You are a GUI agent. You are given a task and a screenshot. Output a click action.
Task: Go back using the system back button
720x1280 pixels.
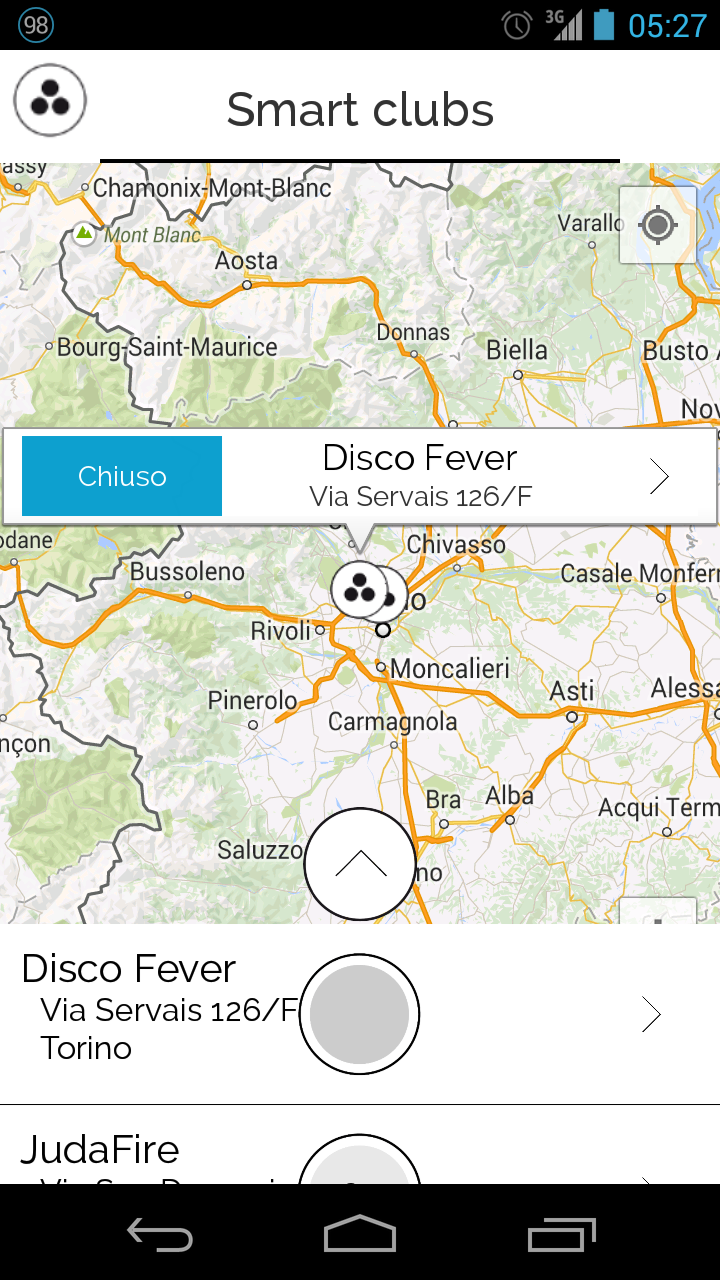pyautogui.click(x=160, y=1236)
